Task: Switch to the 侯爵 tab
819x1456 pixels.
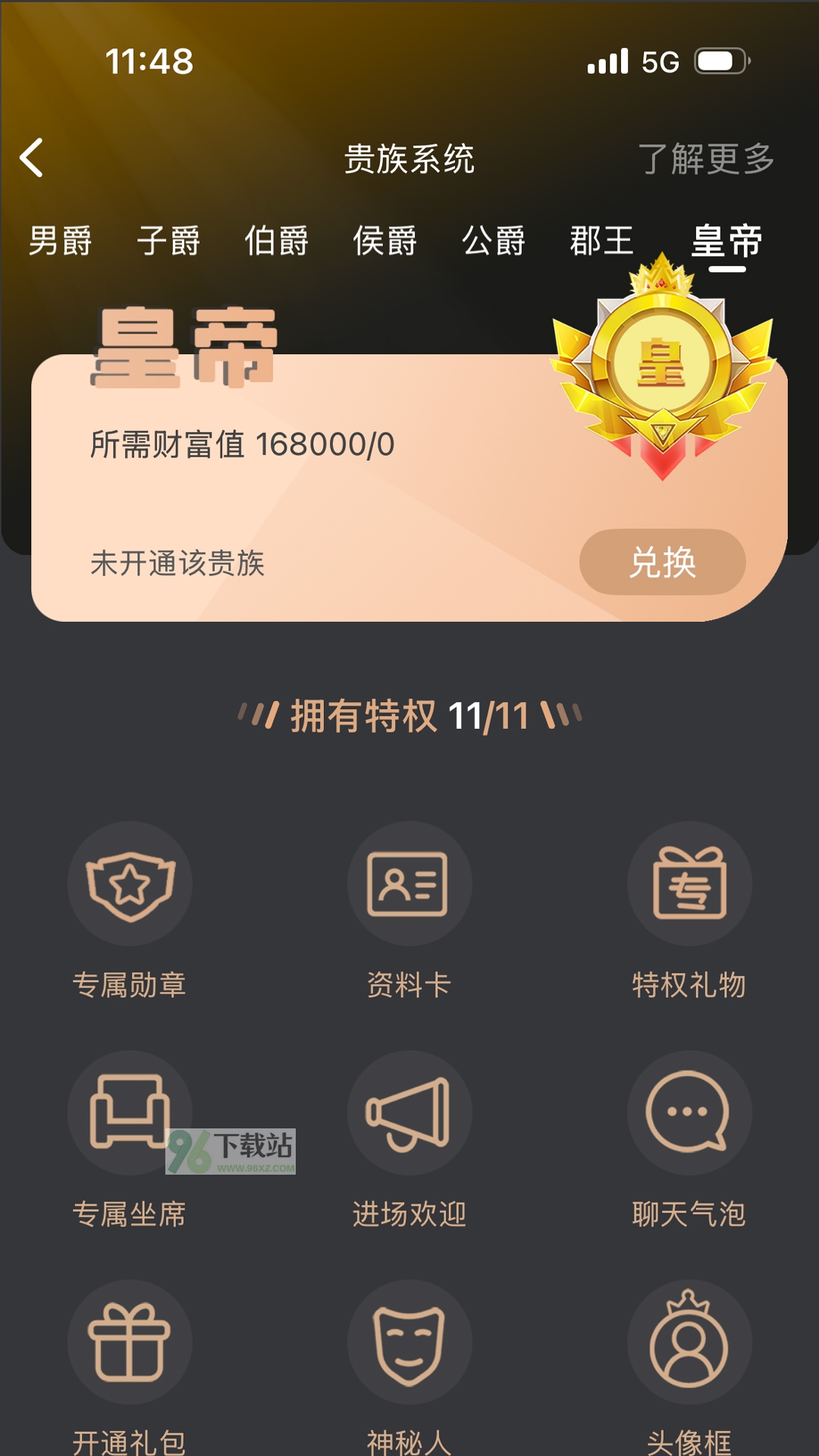Action: [385, 241]
